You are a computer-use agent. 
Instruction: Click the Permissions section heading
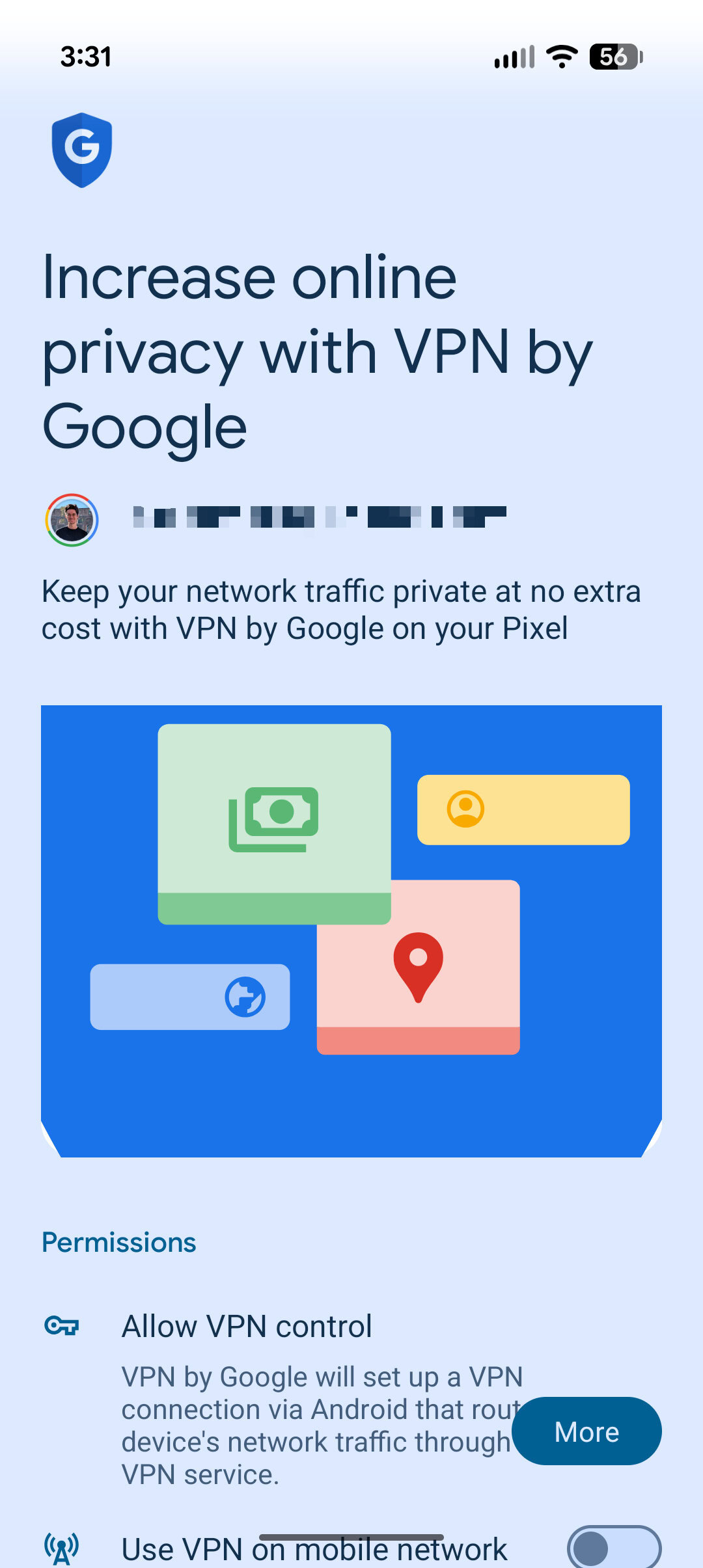pos(118,1241)
